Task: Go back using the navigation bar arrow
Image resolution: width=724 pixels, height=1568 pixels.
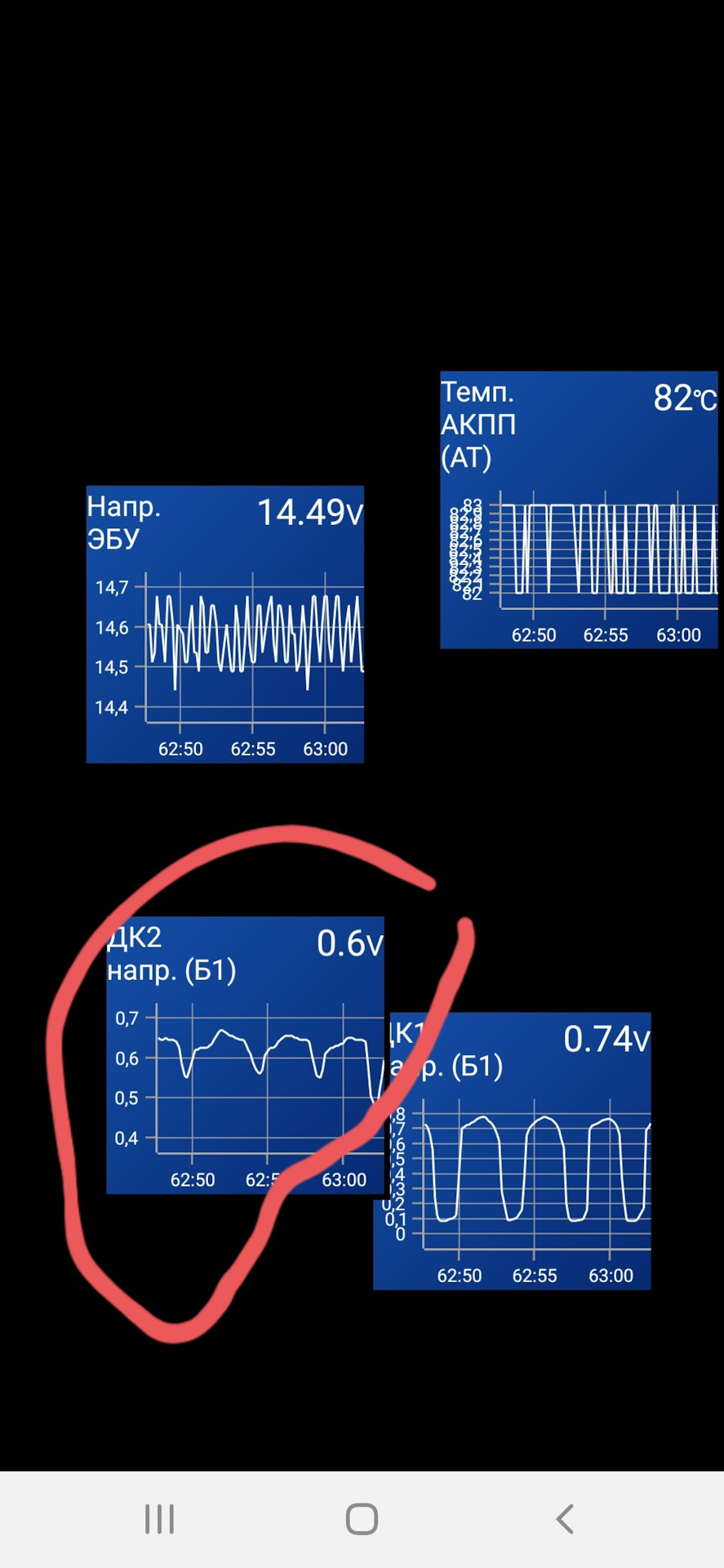Action: (564, 1519)
